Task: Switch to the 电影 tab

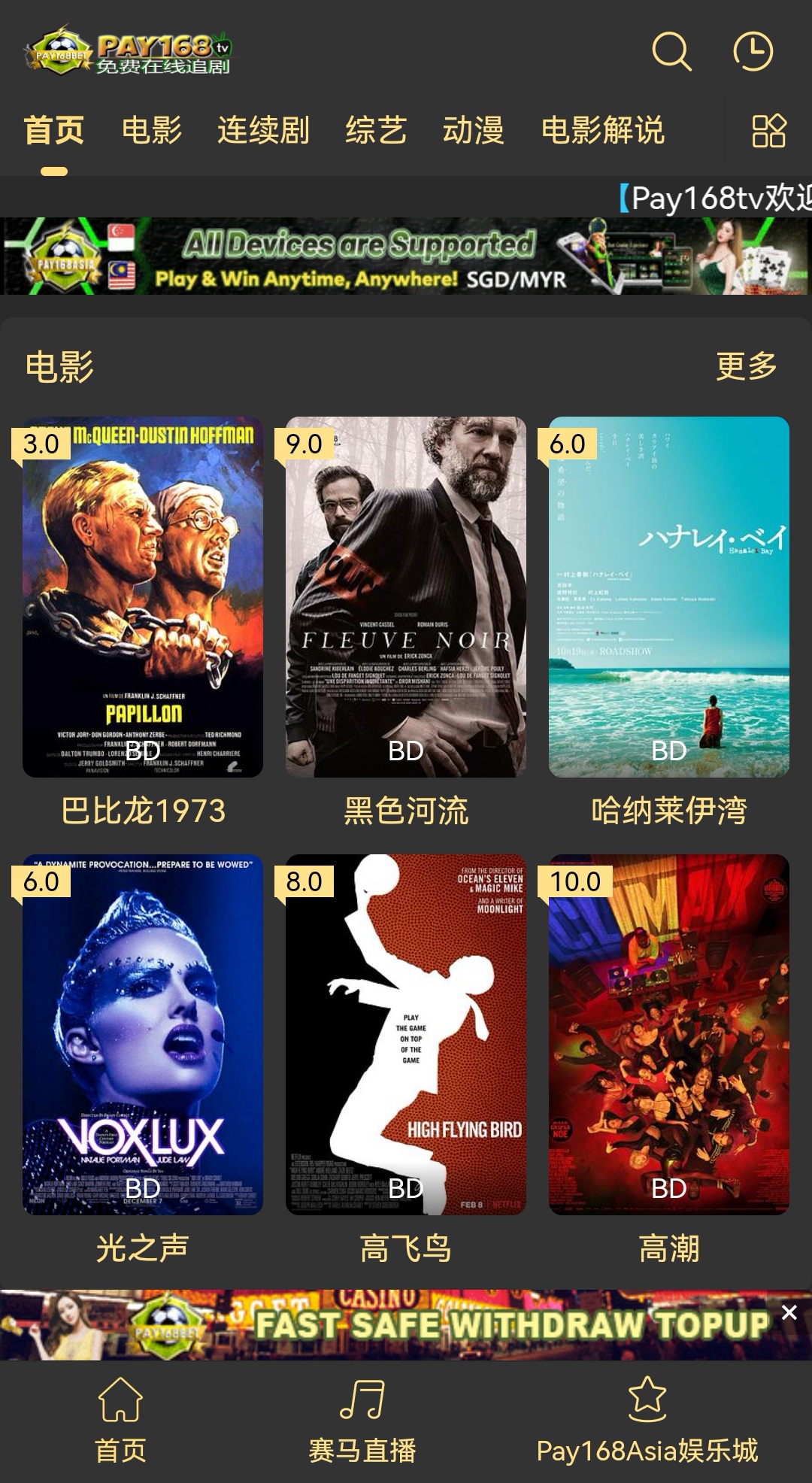Action: (151, 131)
